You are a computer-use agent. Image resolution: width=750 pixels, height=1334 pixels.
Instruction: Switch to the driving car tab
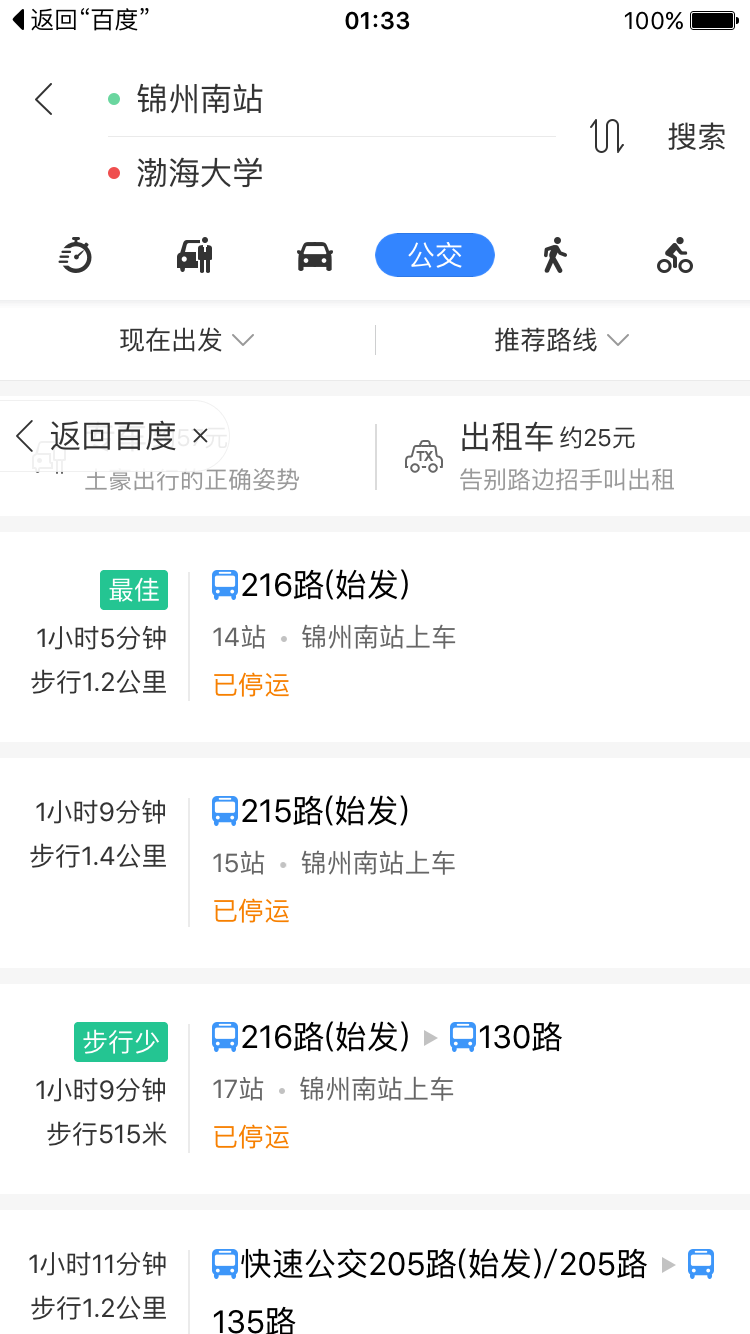coord(315,256)
